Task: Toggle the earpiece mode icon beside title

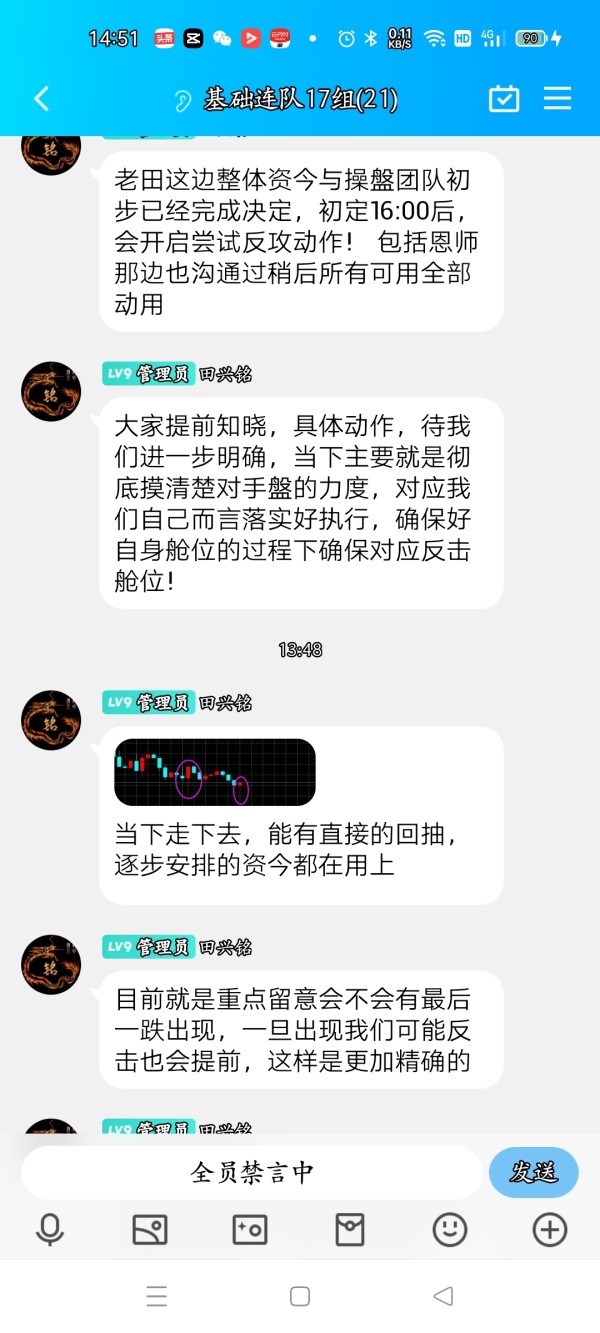Action: 182,99
